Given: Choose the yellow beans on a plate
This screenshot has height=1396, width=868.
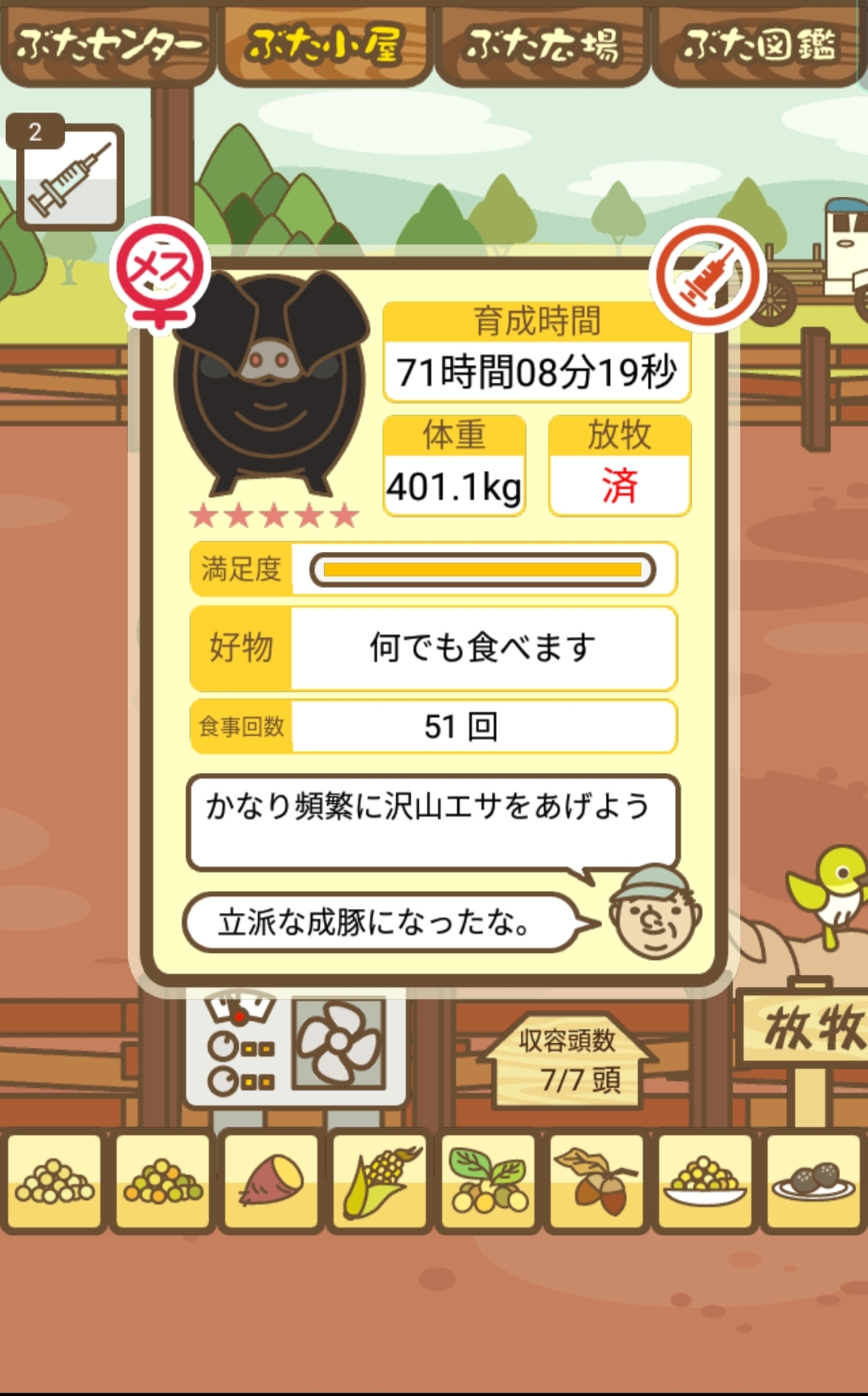Looking at the screenshot, I should point(706,1181).
